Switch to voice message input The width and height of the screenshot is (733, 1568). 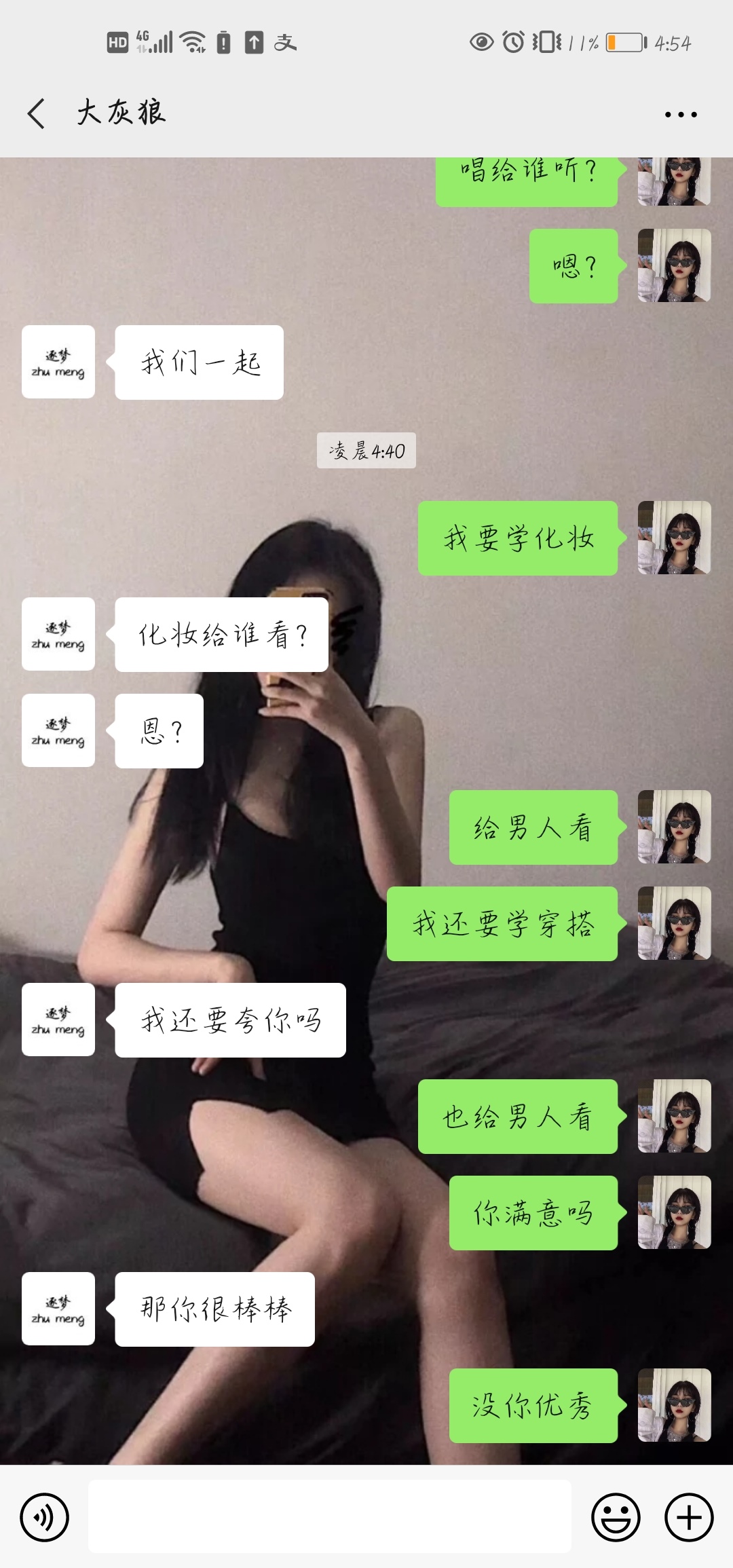(45, 1516)
